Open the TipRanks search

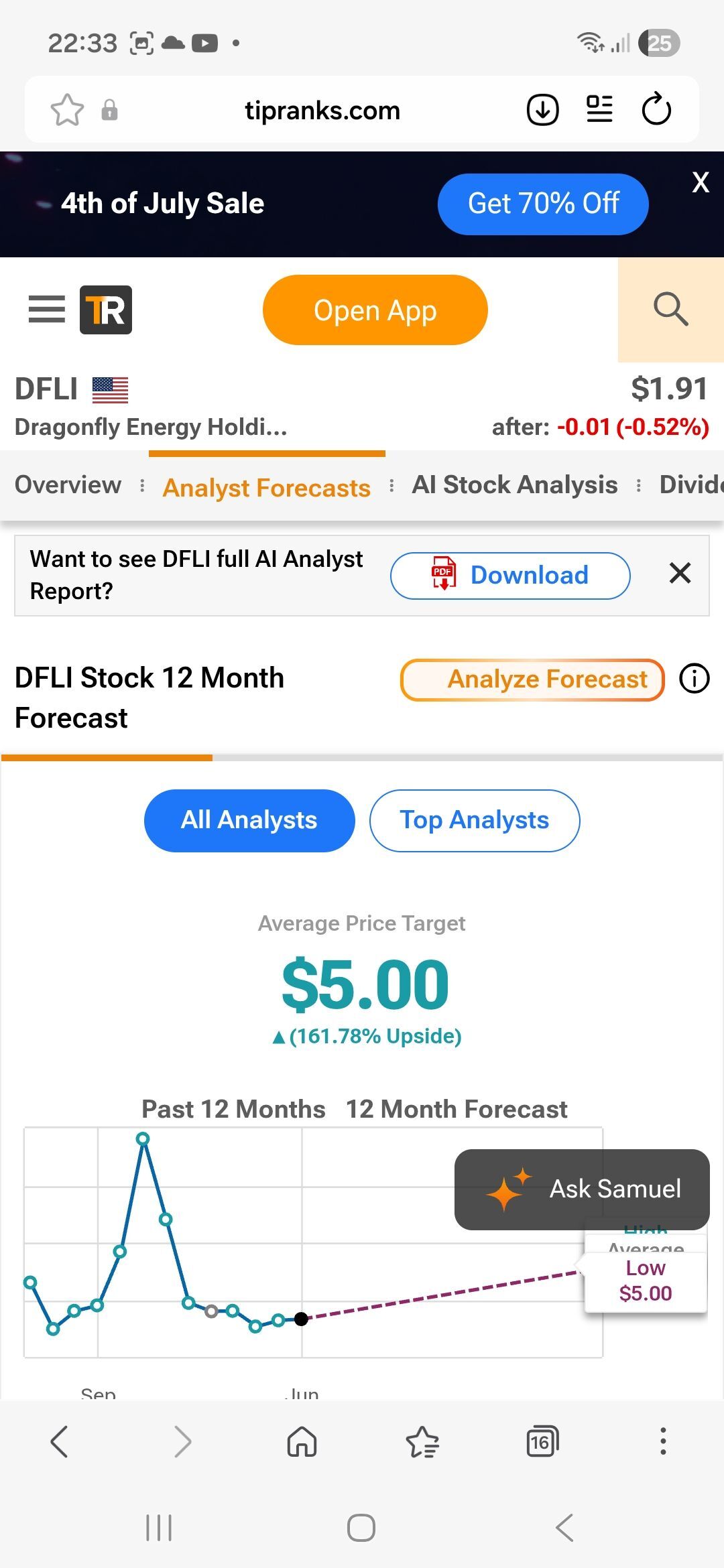tap(670, 310)
